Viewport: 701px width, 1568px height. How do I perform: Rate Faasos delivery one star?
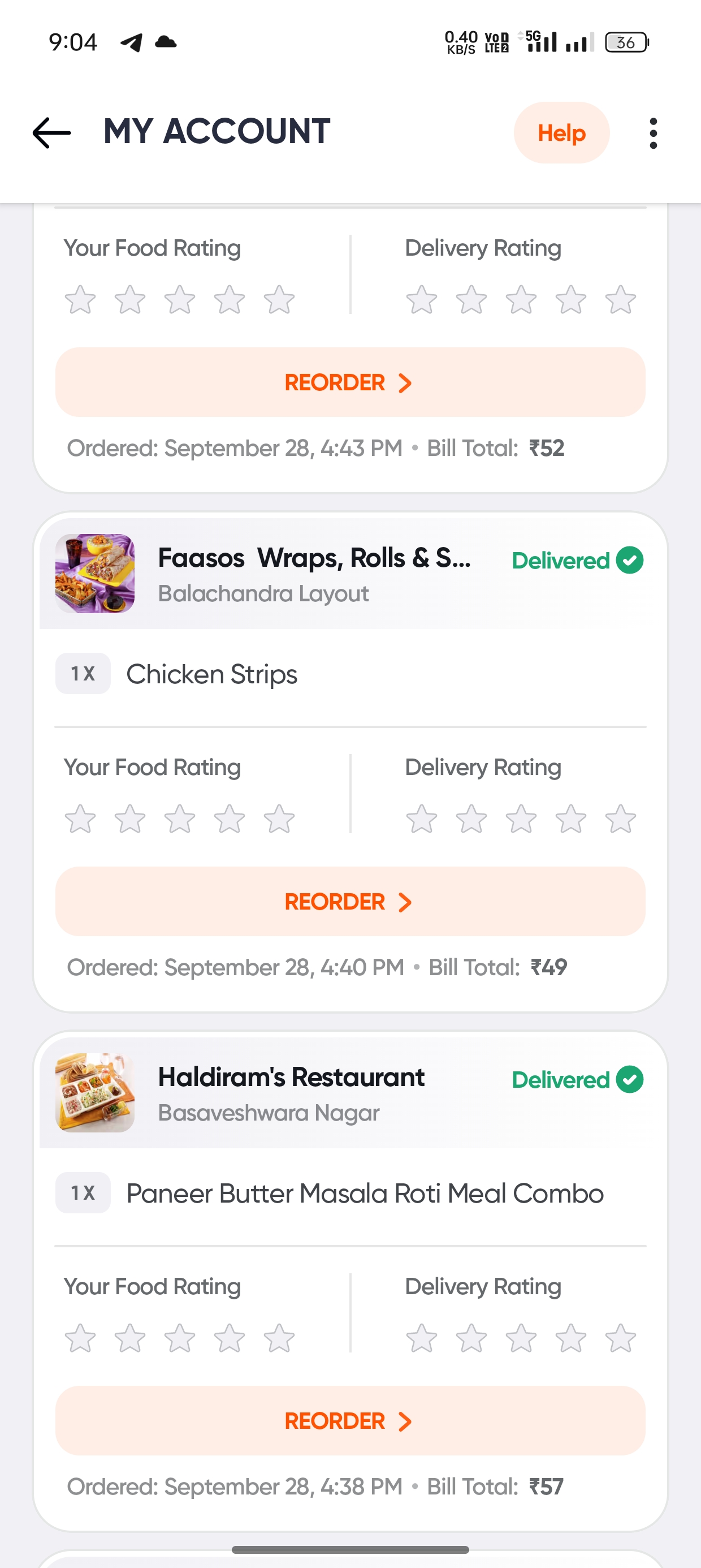click(422, 819)
